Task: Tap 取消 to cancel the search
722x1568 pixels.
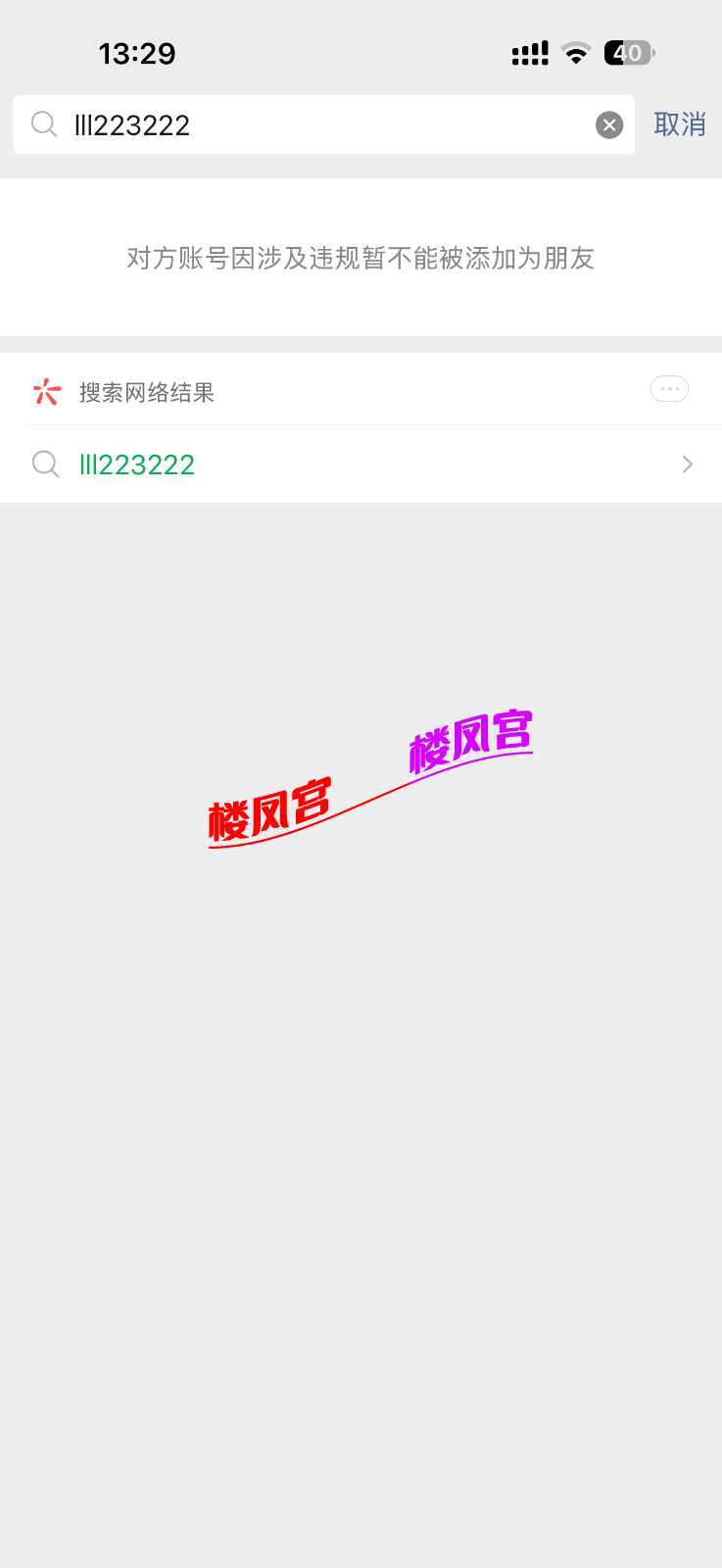Action: click(680, 124)
